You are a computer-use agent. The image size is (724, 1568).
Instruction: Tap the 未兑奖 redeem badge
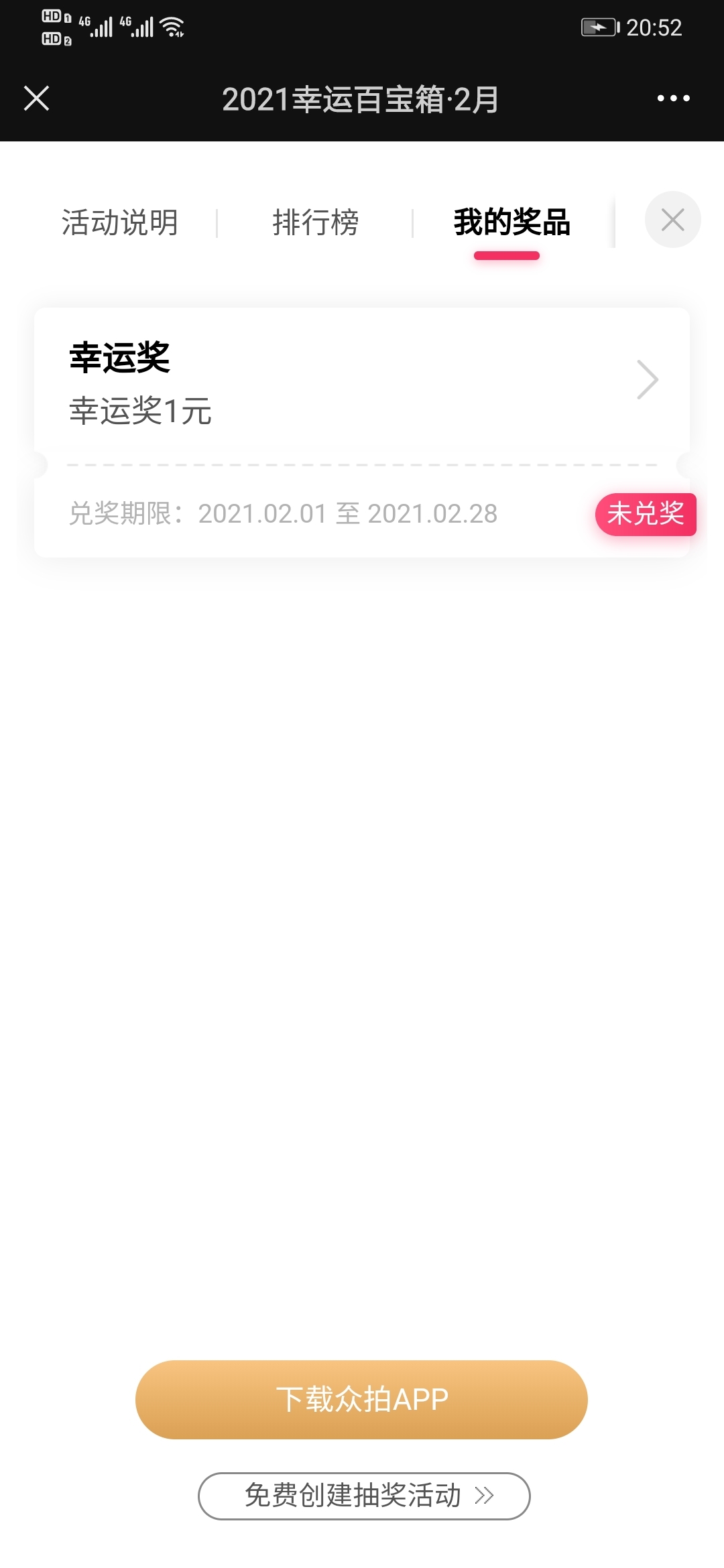(x=646, y=514)
